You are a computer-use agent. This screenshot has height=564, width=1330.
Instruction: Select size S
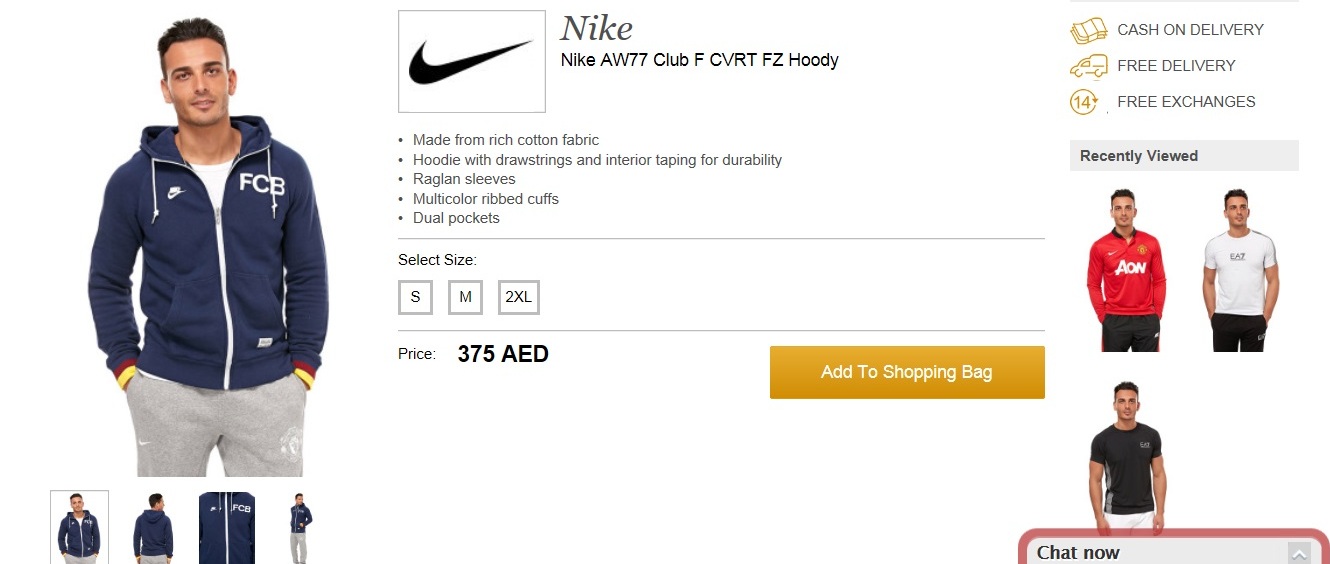(415, 297)
